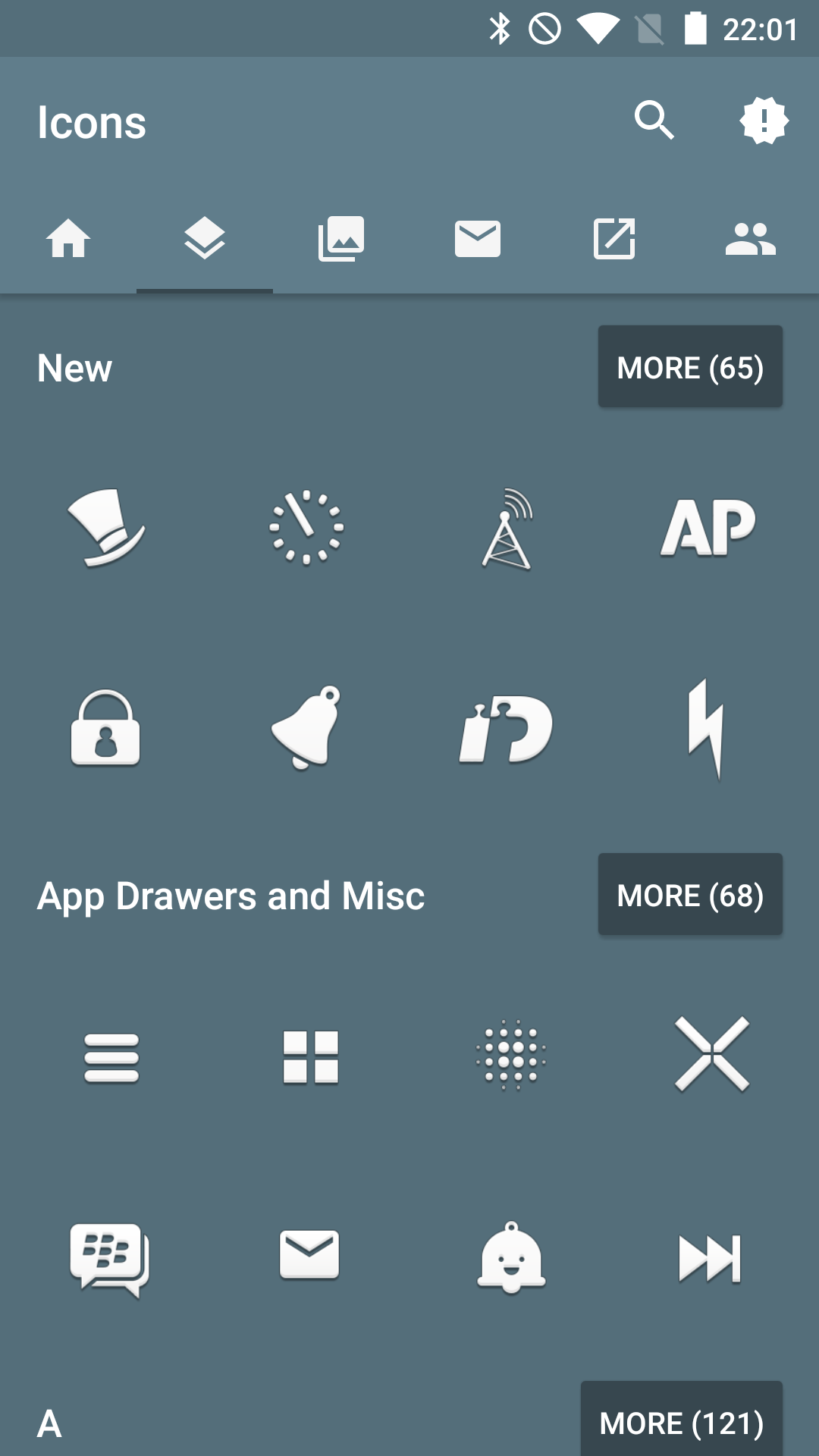The width and height of the screenshot is (819, 1456).
Task: Select the skip-forward icon
Action: click(710, 1259)
